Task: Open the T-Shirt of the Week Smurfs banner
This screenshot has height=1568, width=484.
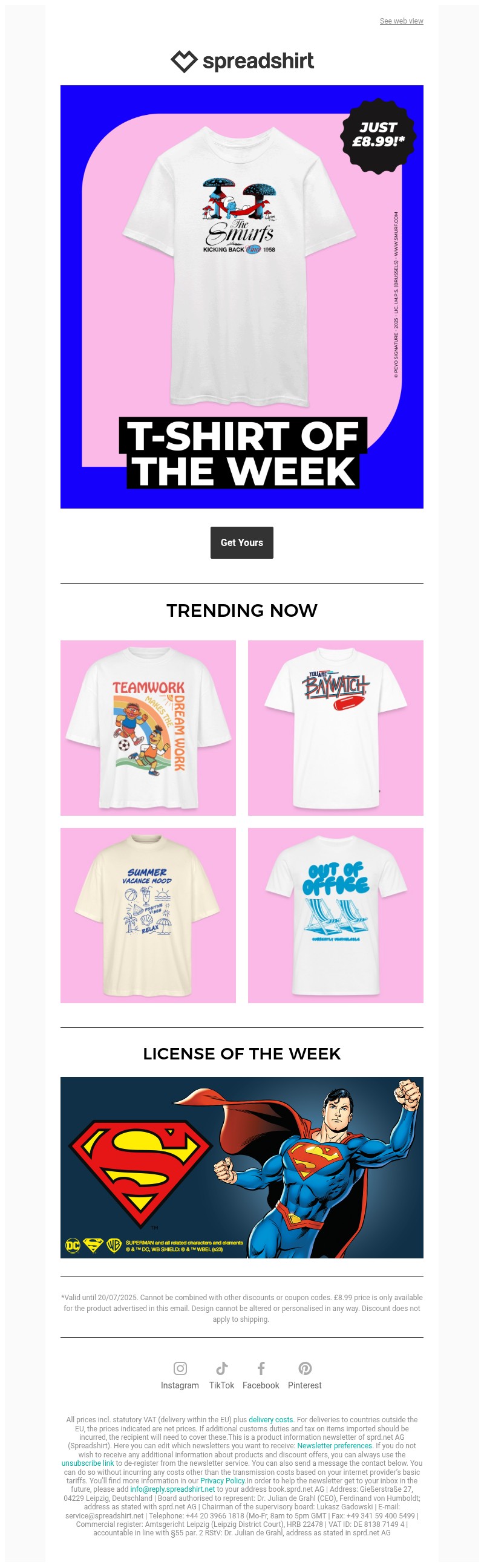Action: tap(241, 296)
